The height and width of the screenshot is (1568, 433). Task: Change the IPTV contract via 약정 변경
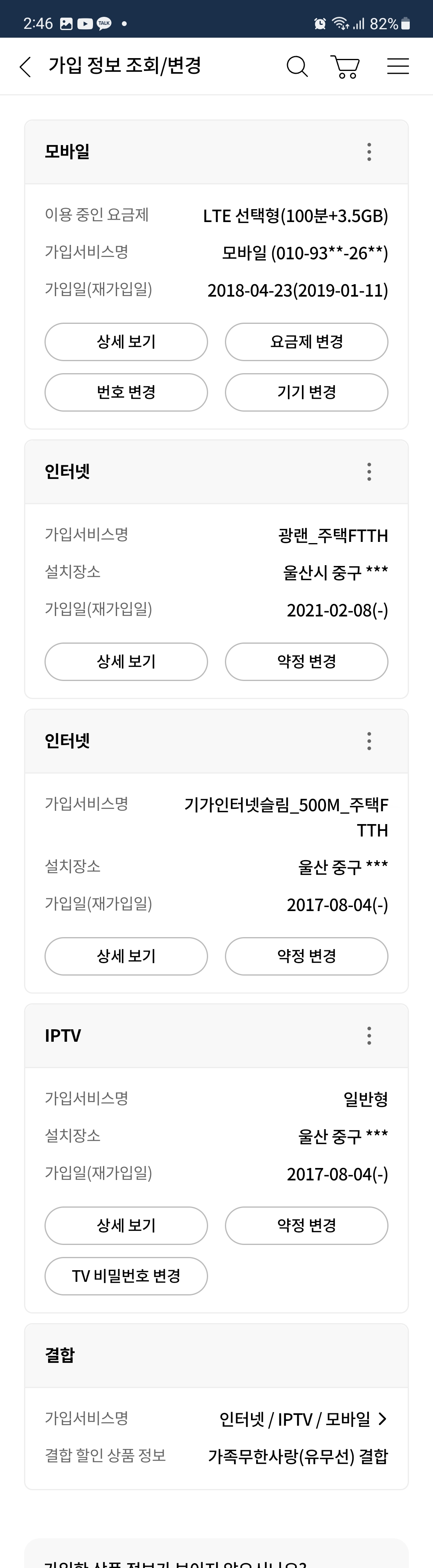306,1225
